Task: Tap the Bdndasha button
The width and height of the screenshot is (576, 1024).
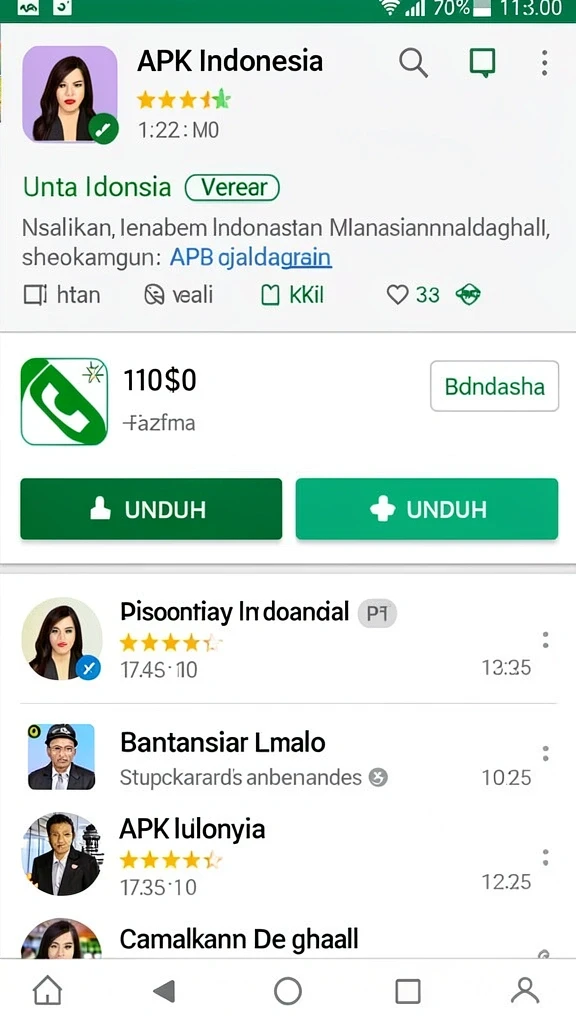Action: [x=494, y=386]
